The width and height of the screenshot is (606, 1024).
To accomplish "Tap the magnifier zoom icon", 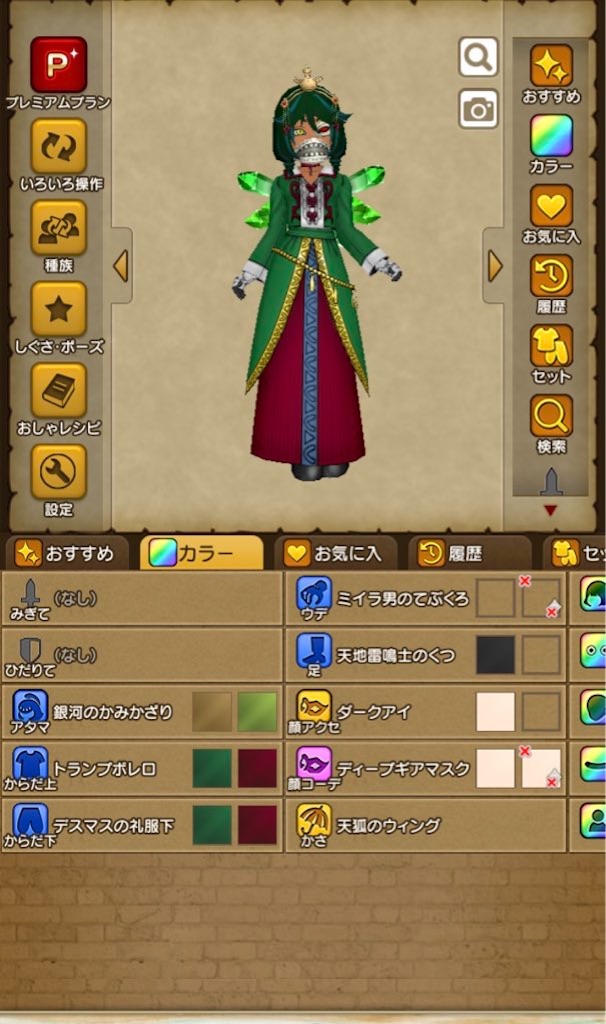I will click(478, 57).
